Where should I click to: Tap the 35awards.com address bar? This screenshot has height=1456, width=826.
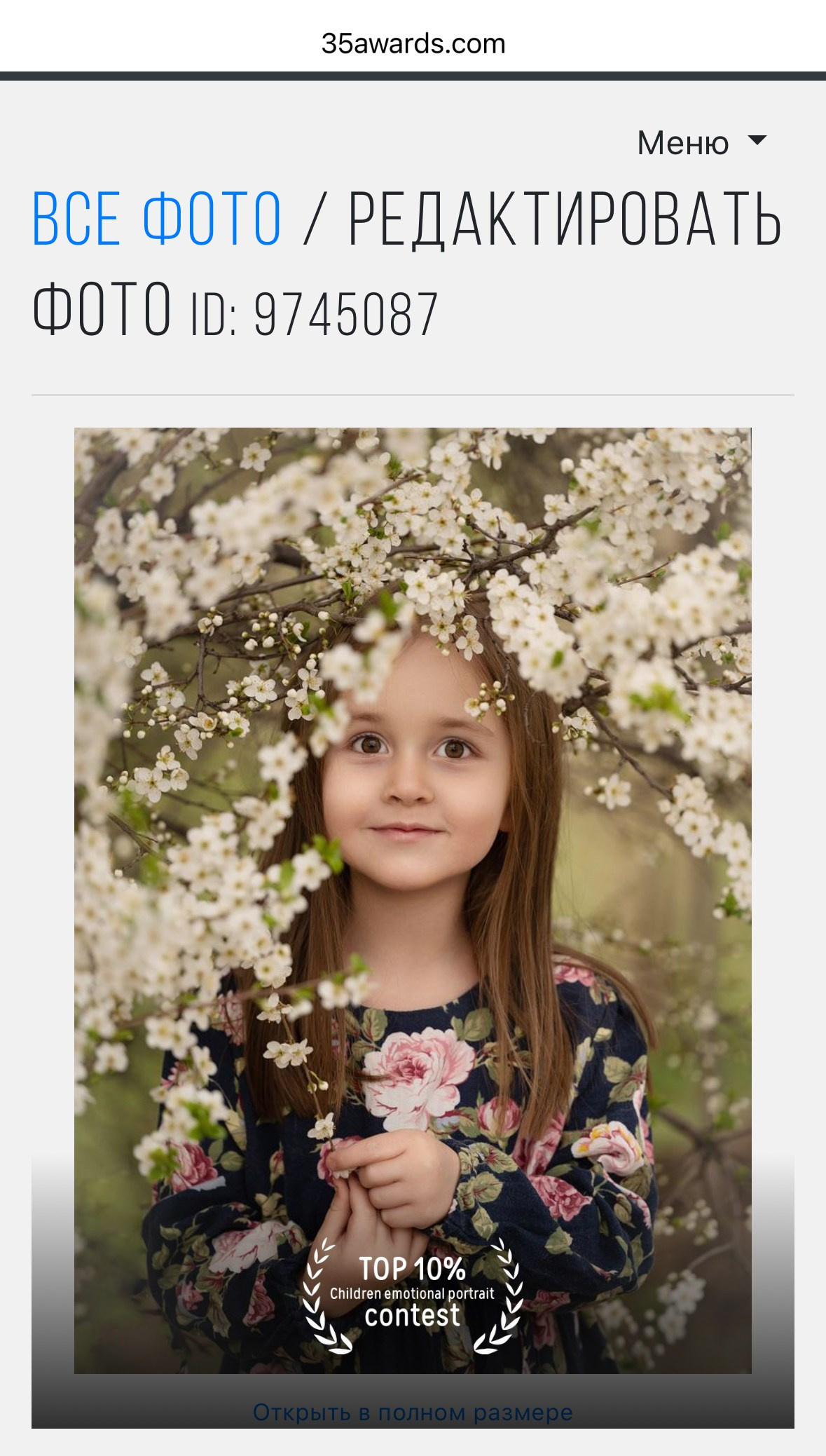(413, 43)
